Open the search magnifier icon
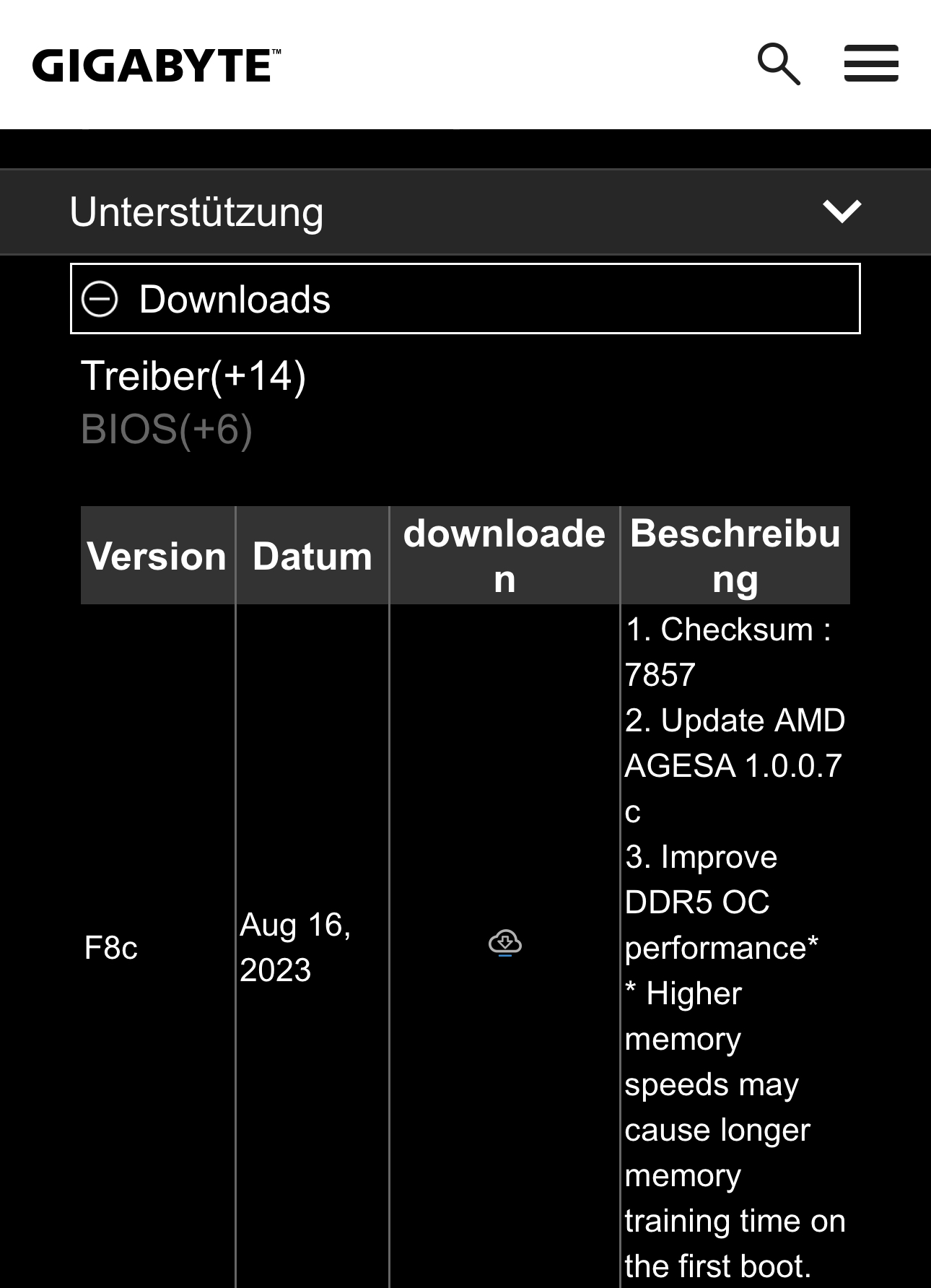This screenshot has height=1288, width=931. coord(779,64)
